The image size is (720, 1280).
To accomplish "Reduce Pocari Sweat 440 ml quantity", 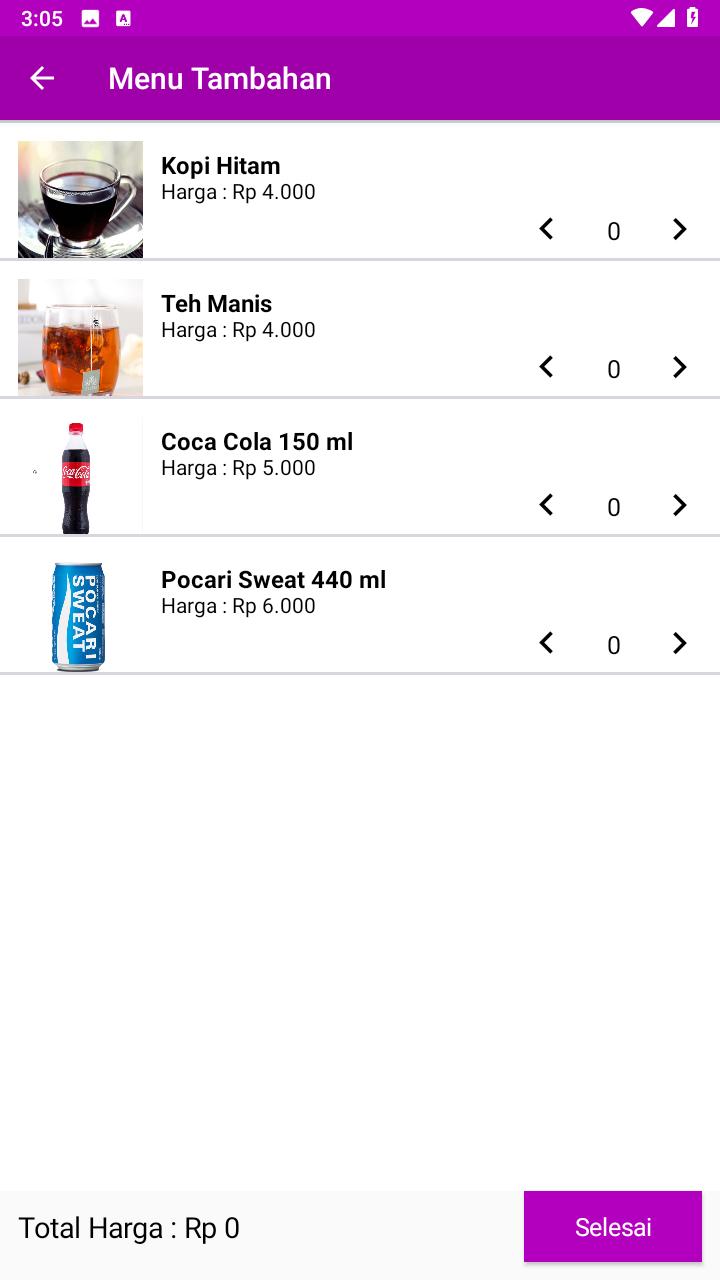I will coord(546,643).
